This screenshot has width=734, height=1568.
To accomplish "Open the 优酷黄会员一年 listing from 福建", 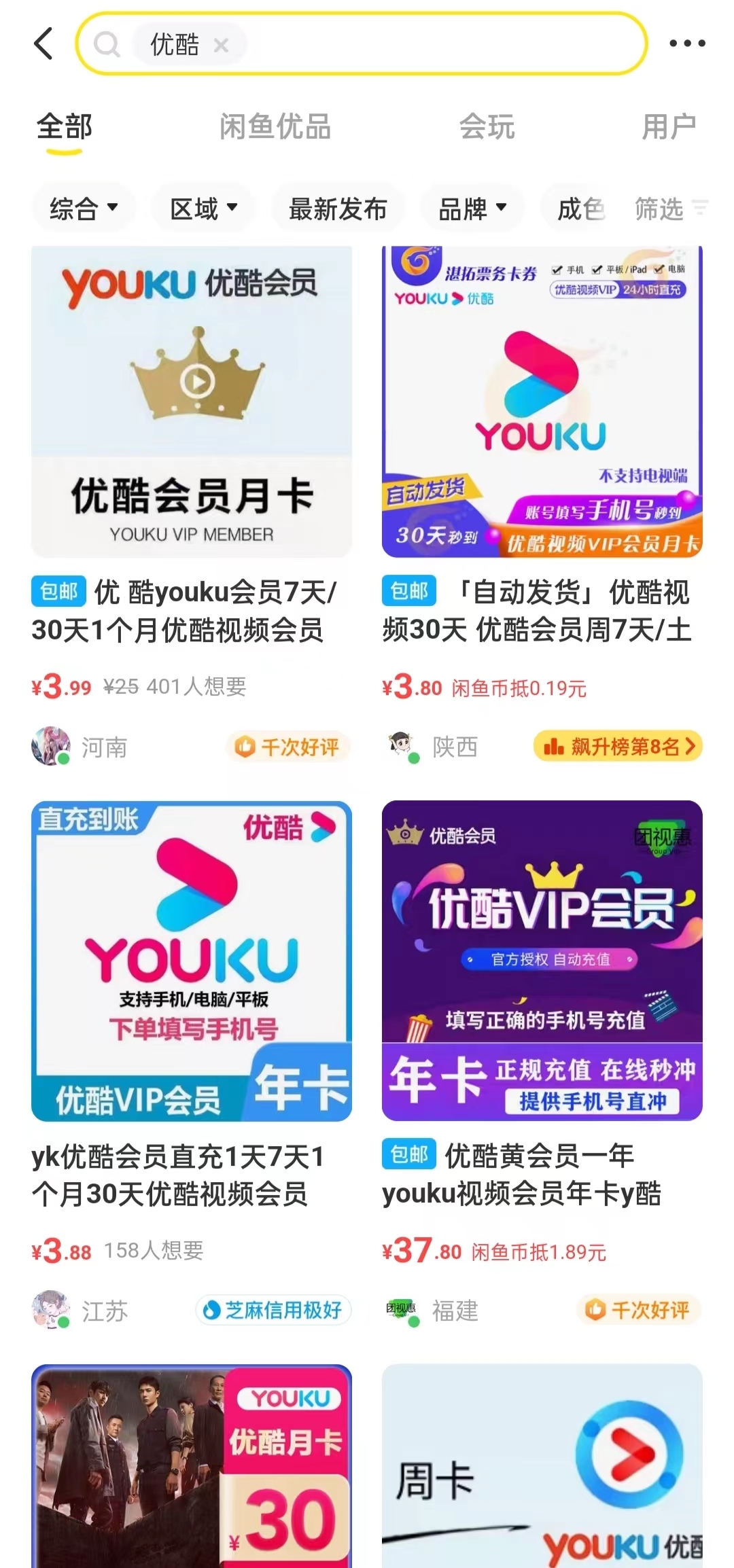I will click(x=542, y=961).
